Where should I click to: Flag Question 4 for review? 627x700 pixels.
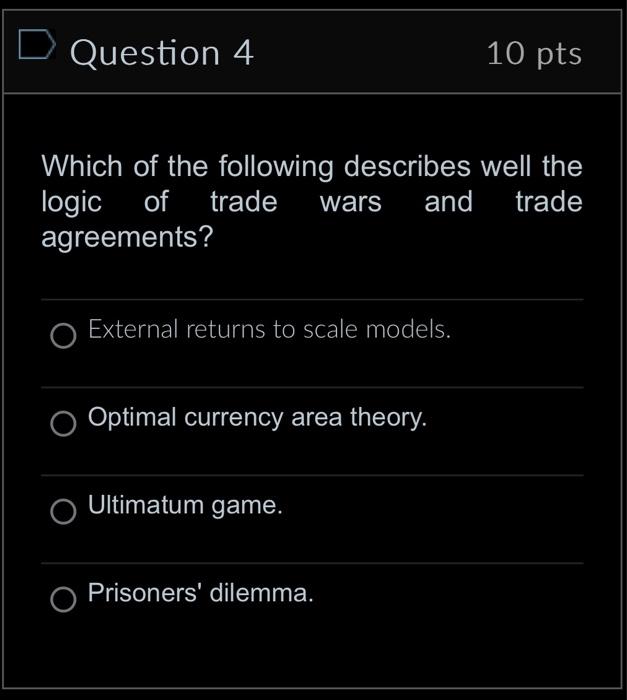[x=36, y=46]
